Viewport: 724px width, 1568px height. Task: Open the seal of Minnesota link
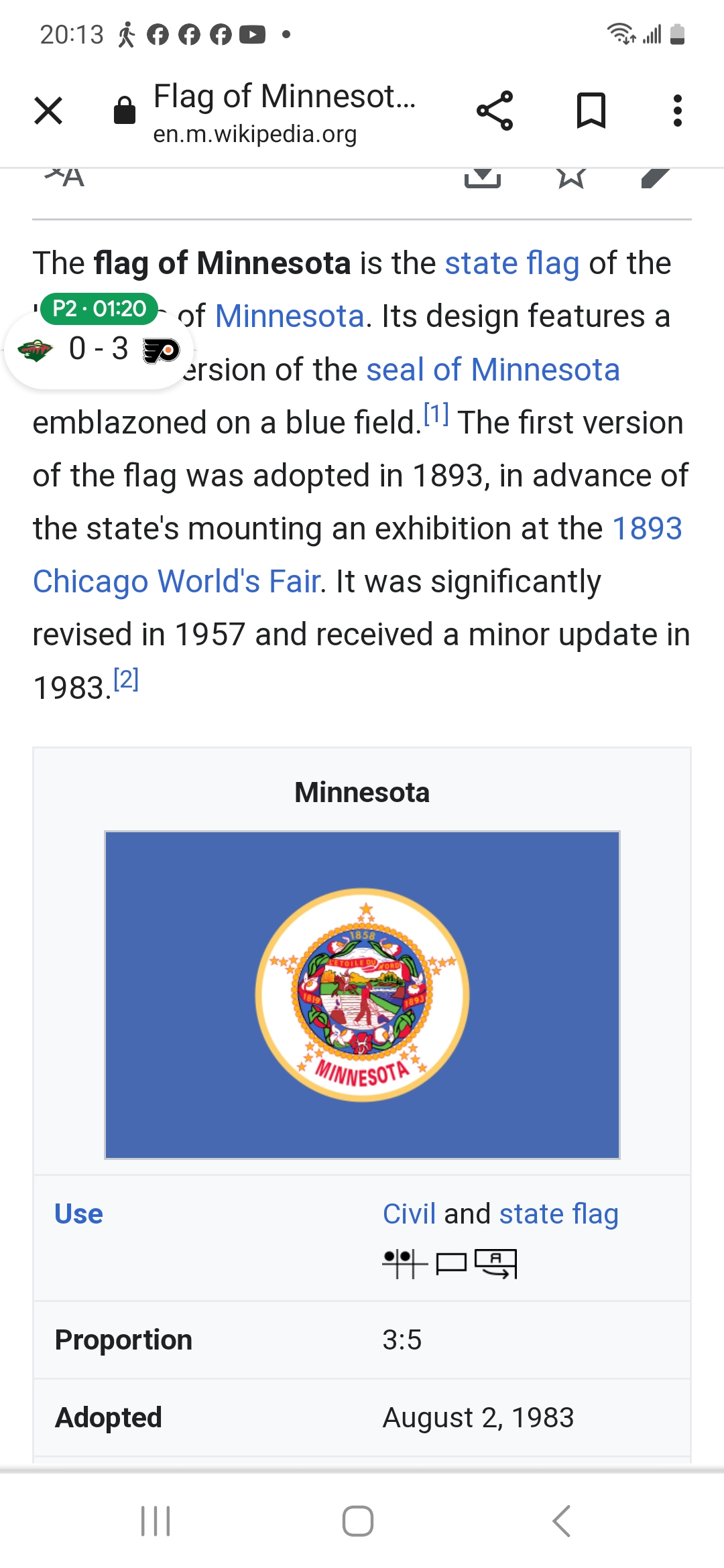click(x=493, y=369)
